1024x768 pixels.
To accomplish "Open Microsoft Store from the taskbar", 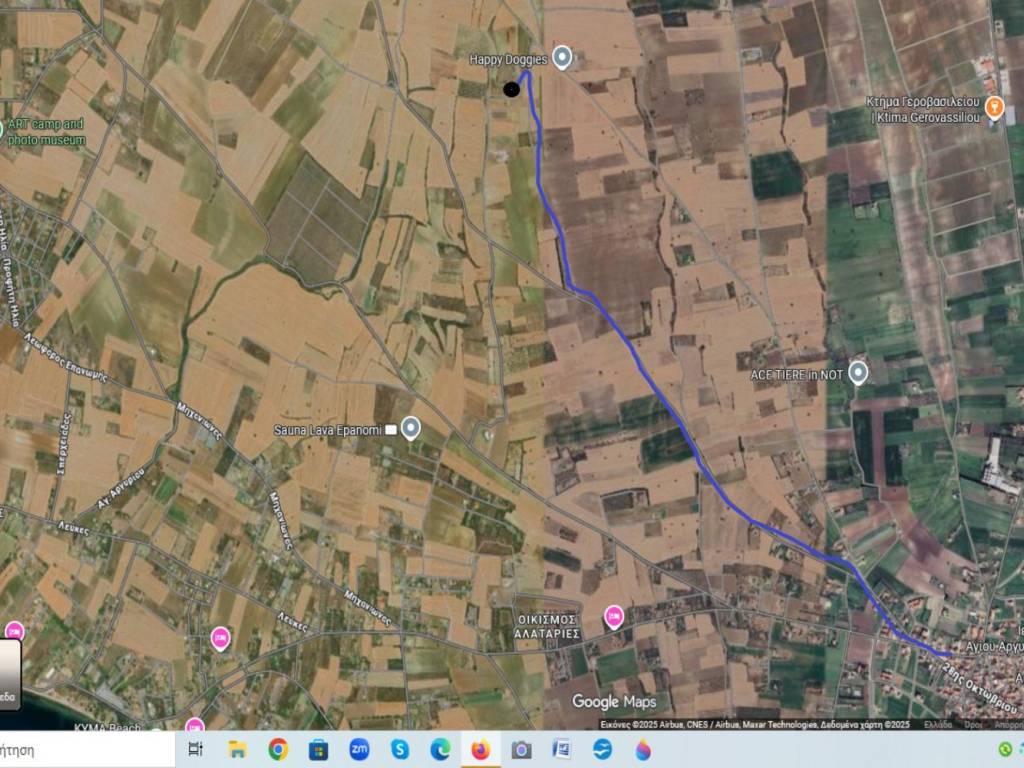I will [318, 749].
